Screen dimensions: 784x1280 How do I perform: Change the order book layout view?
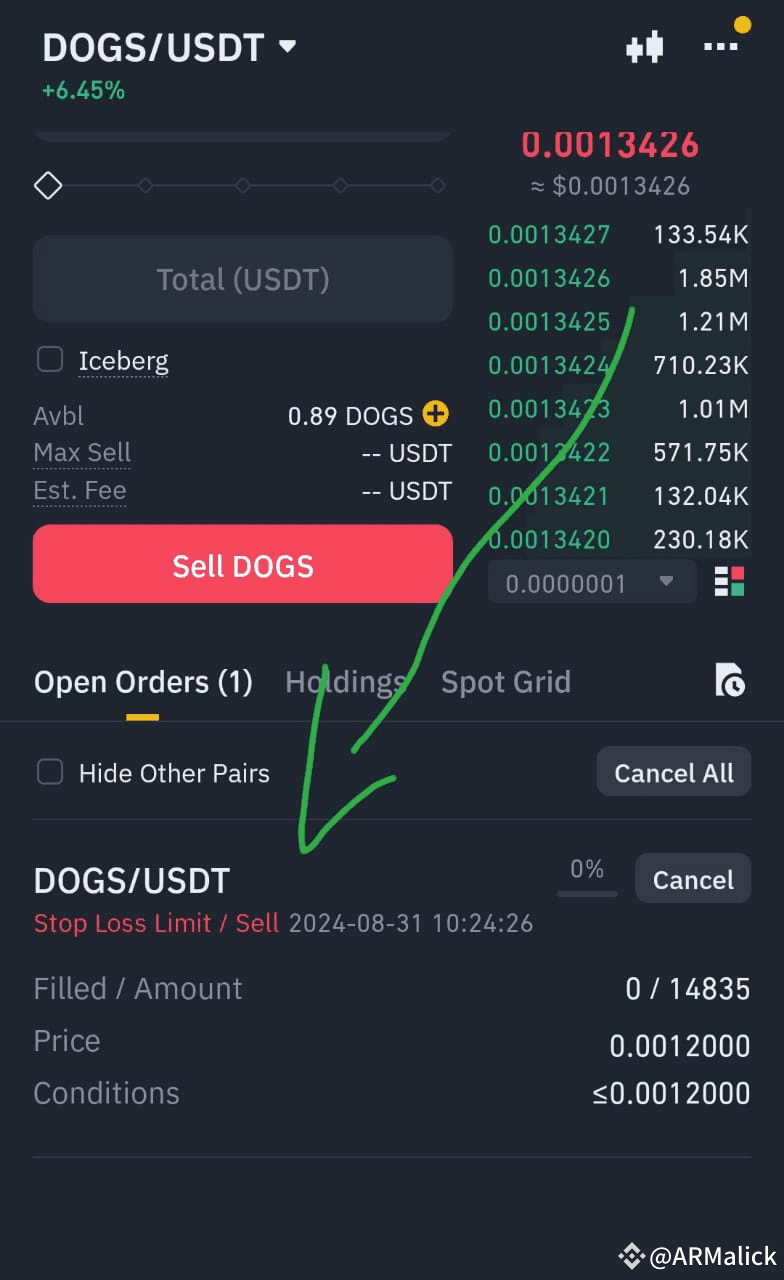[x=730, y=582]
